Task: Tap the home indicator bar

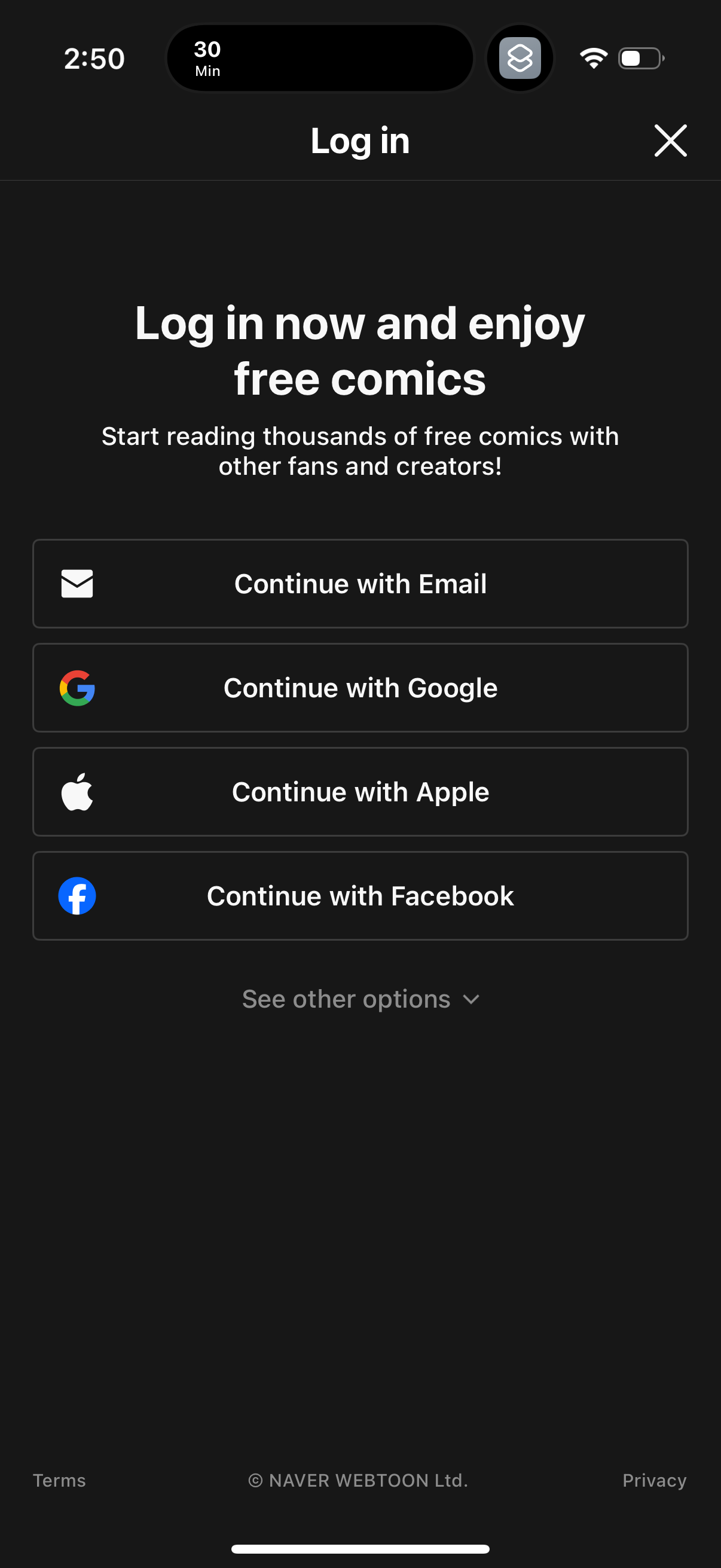Action: (x=360, y=1549)
